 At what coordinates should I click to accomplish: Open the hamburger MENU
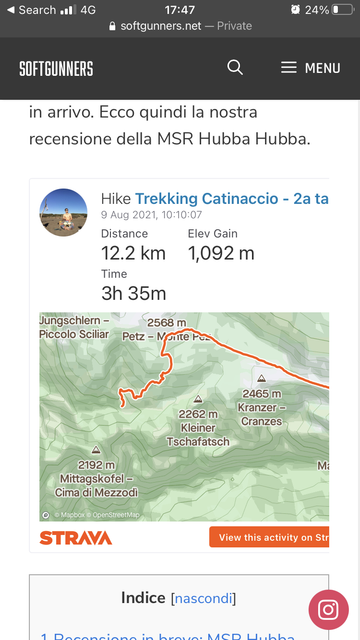coord(311,68)
